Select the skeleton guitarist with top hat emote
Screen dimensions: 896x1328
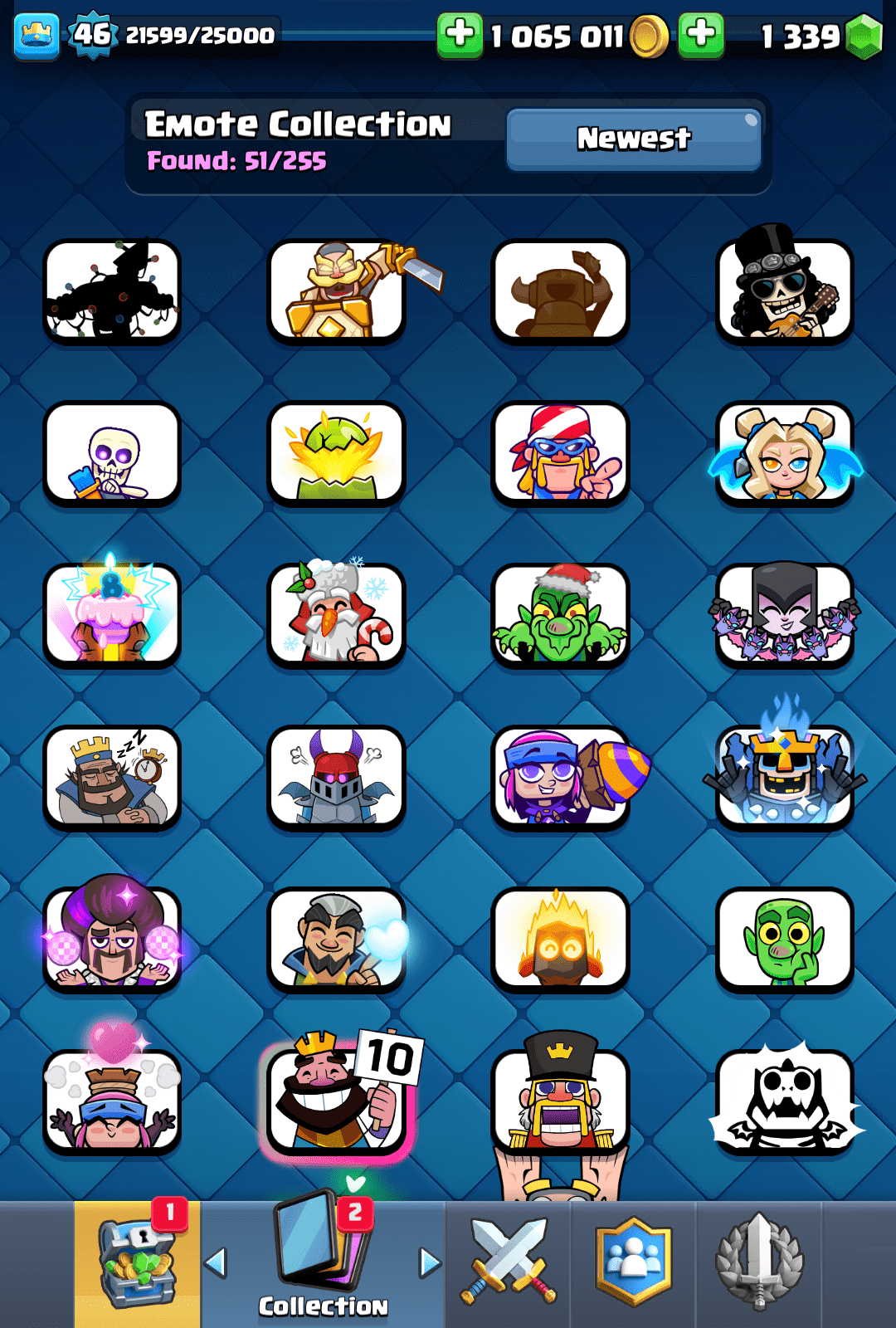[784, 290]
